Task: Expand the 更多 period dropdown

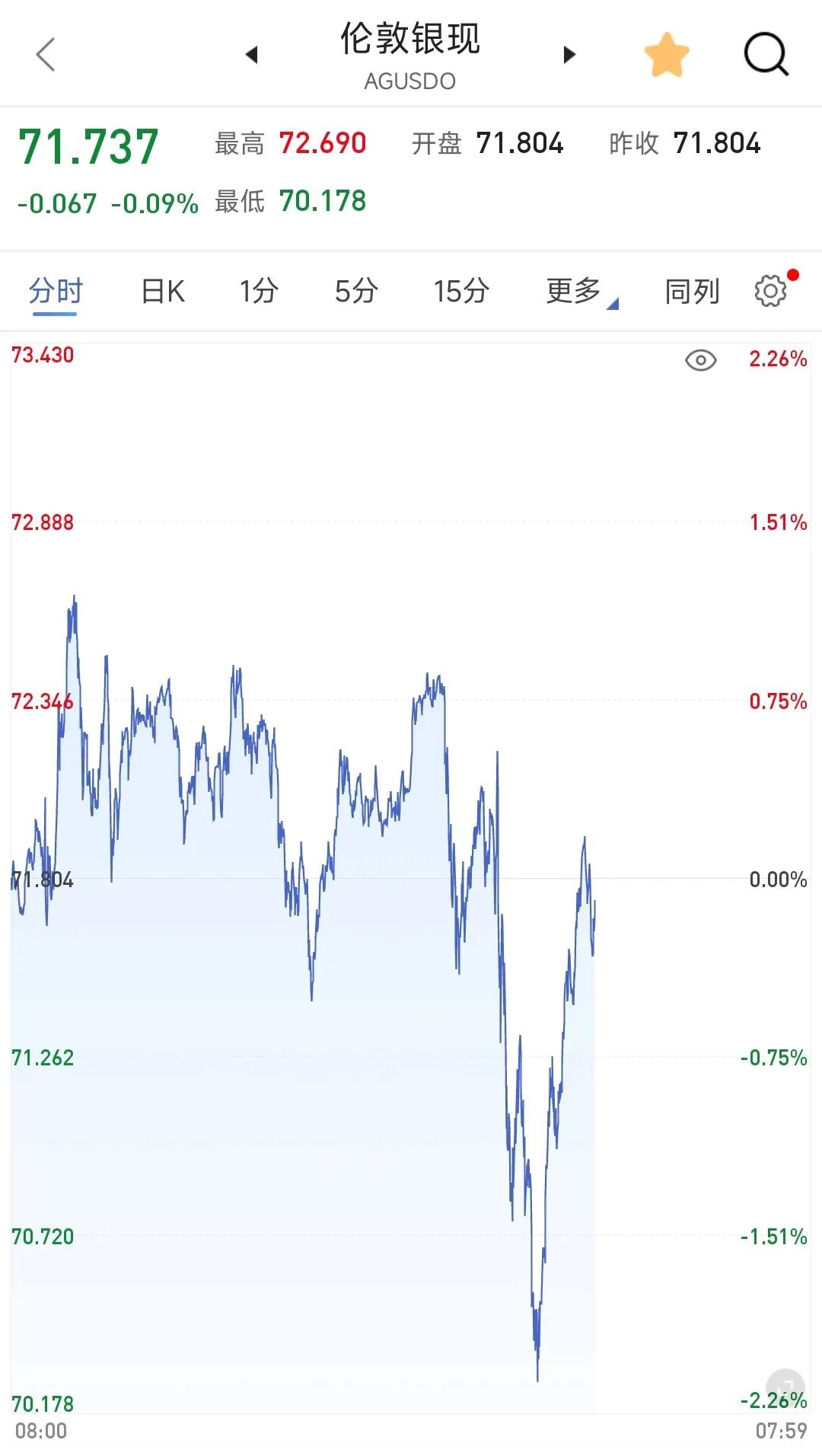Action: (x=580, y=291)
